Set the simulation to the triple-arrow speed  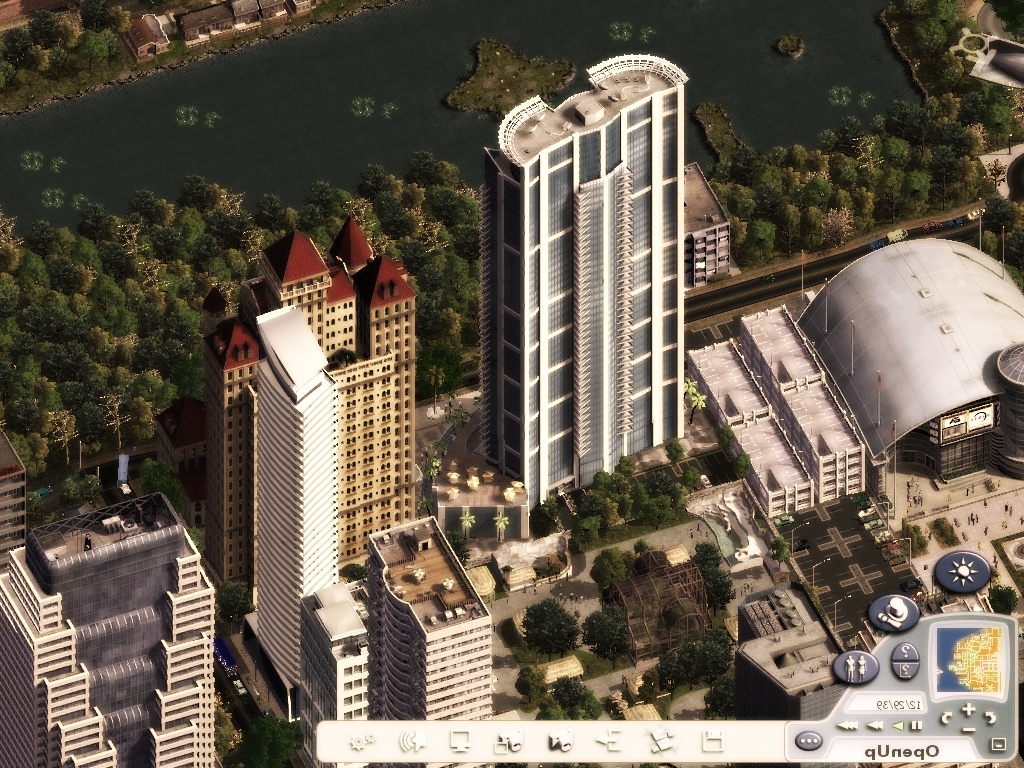pos(849,725)
